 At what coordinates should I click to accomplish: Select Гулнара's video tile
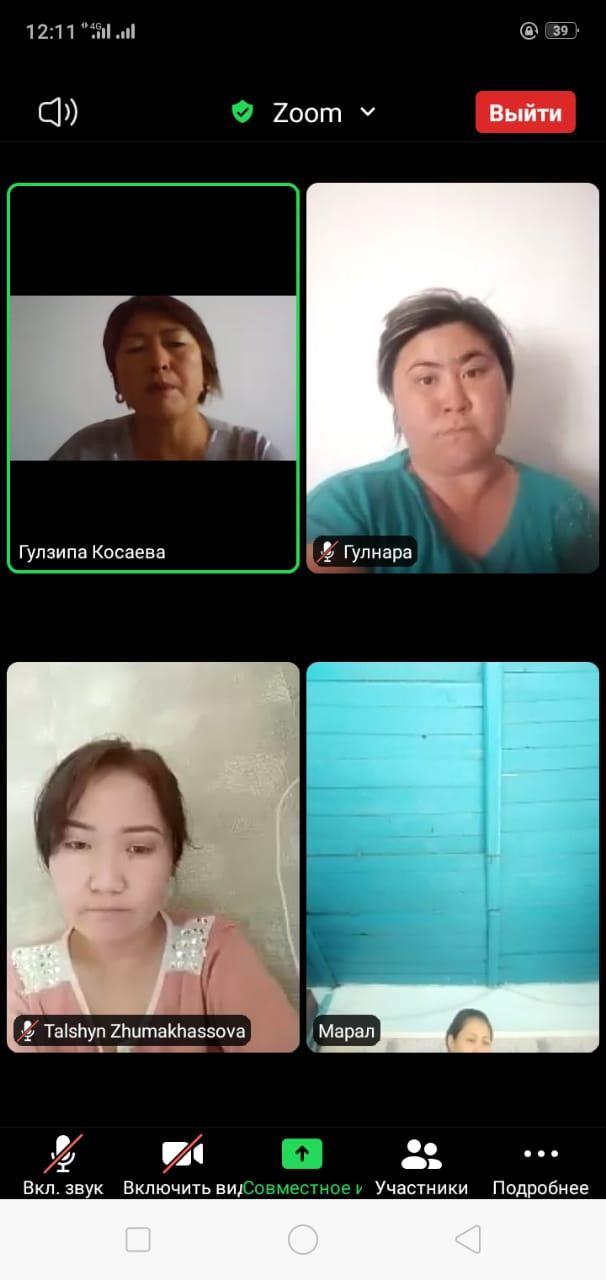(452, 378)
